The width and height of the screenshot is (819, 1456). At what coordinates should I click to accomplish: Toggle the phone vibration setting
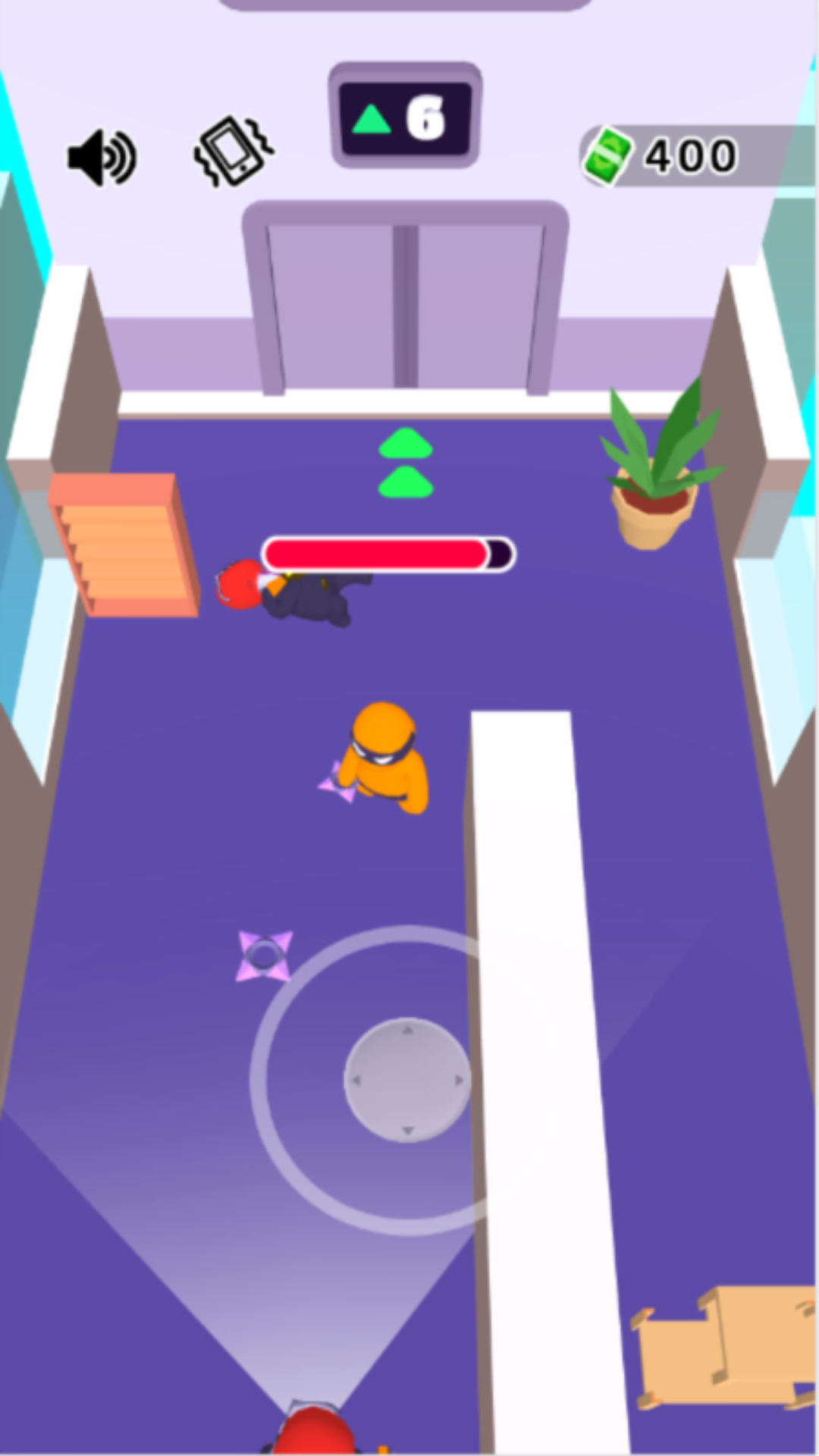point(234,152)
